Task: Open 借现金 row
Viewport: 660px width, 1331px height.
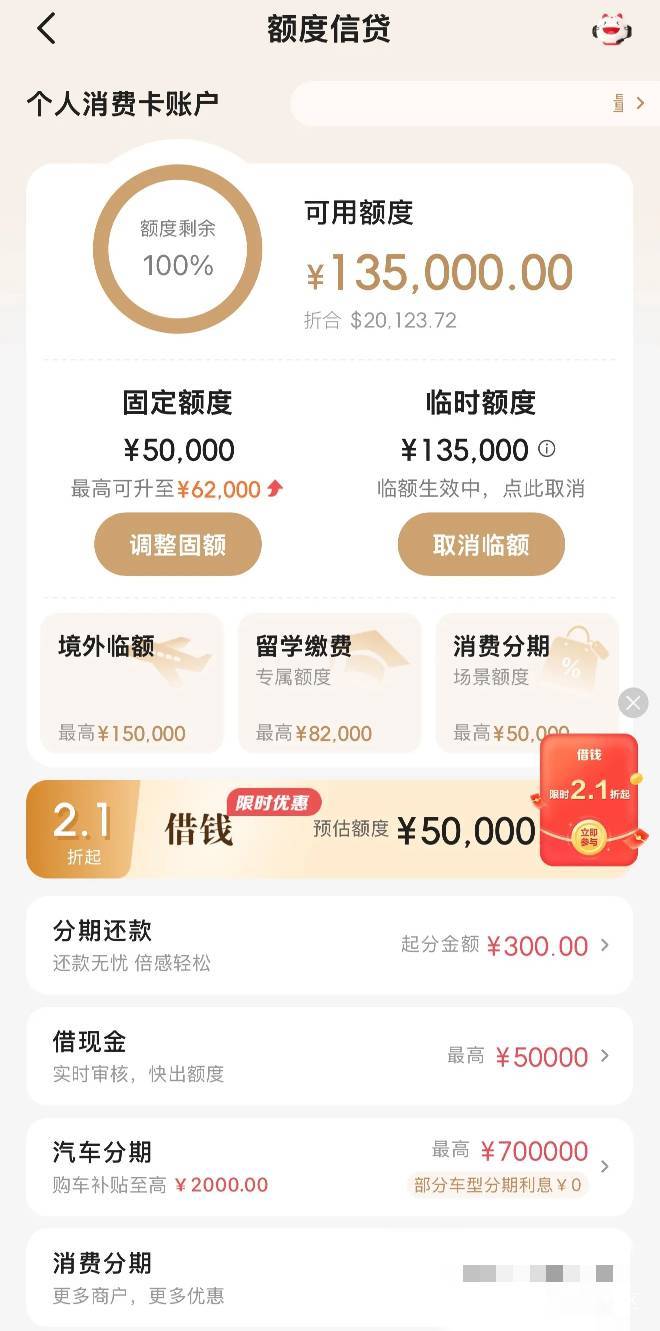Action: (329, 1056)
